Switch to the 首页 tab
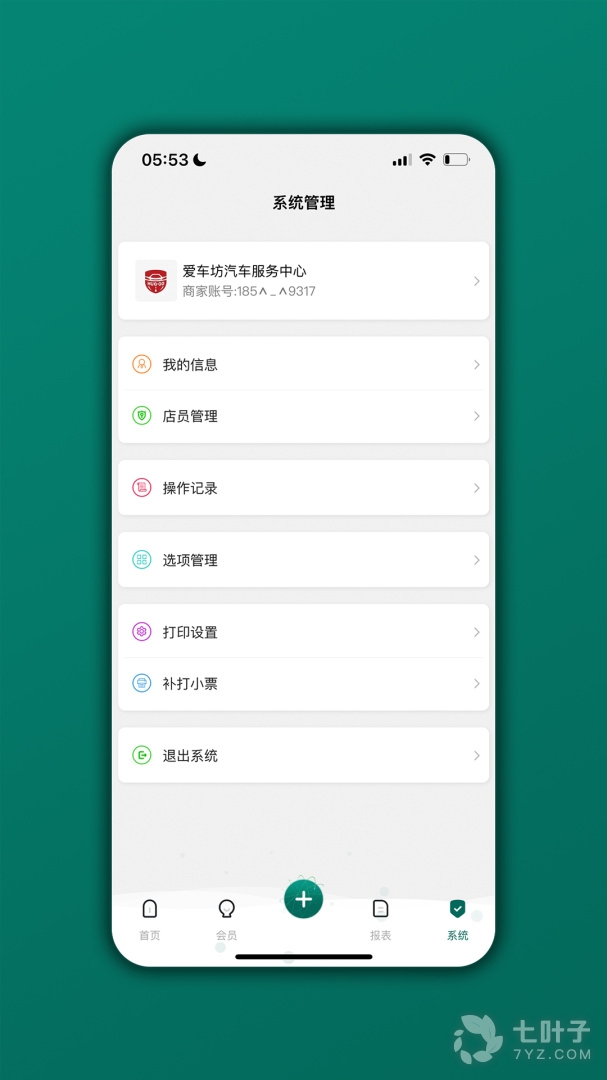Screen dimensions: 607x1080 point(150,920)
